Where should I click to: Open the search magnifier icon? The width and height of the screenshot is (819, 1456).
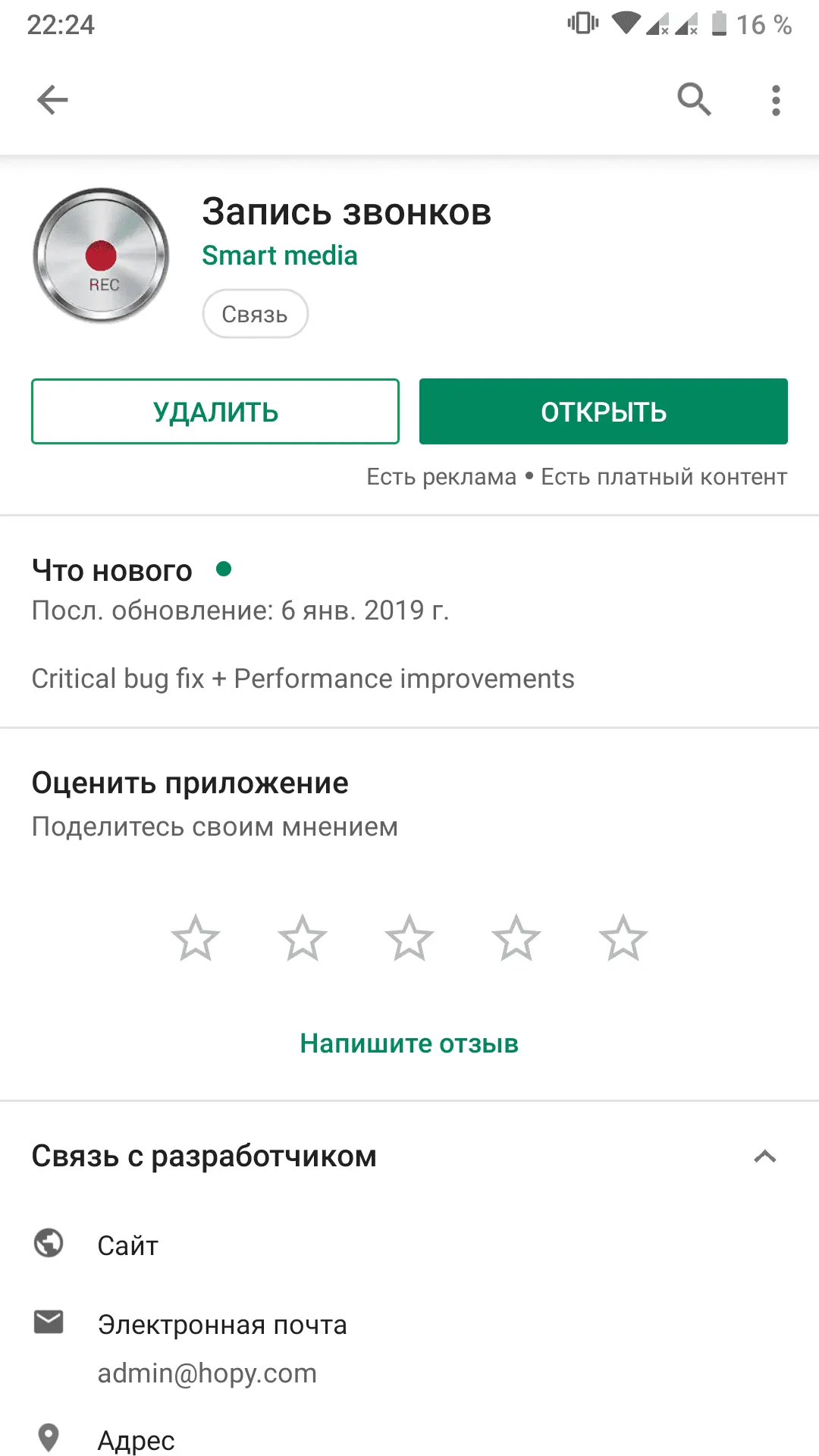click(x=694, y=100)
